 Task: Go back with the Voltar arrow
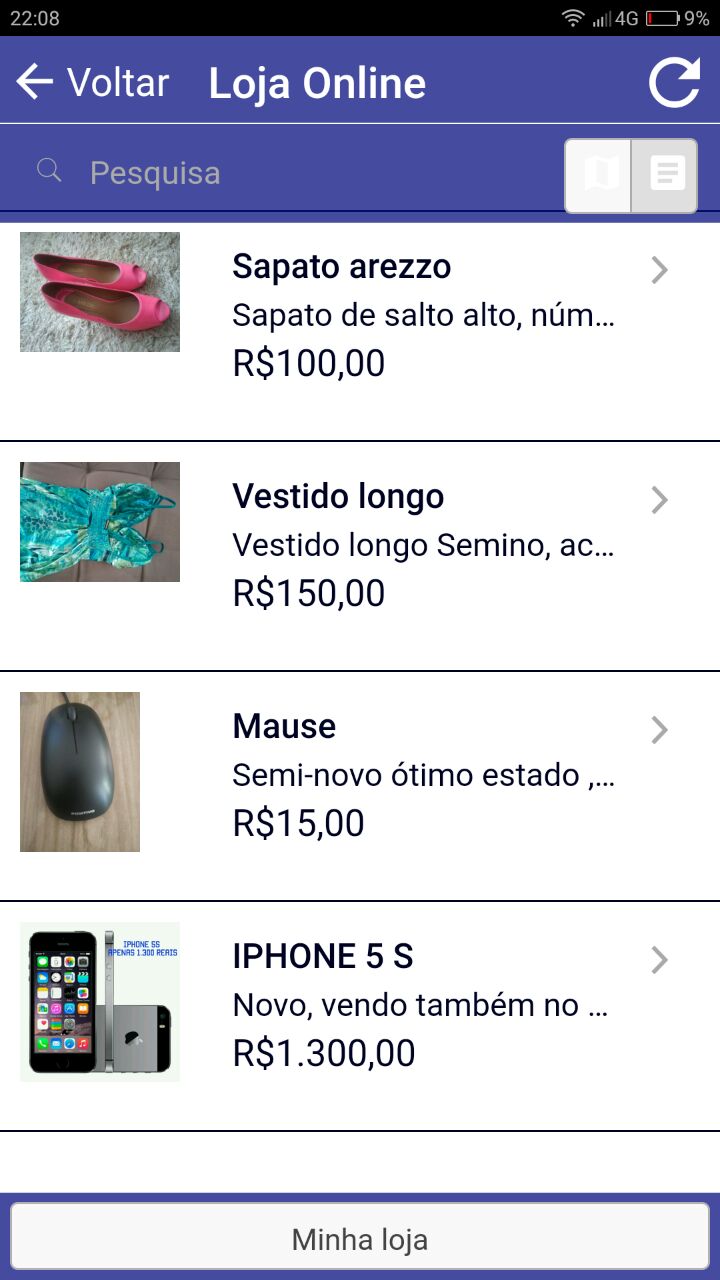(x=92, y=82)
